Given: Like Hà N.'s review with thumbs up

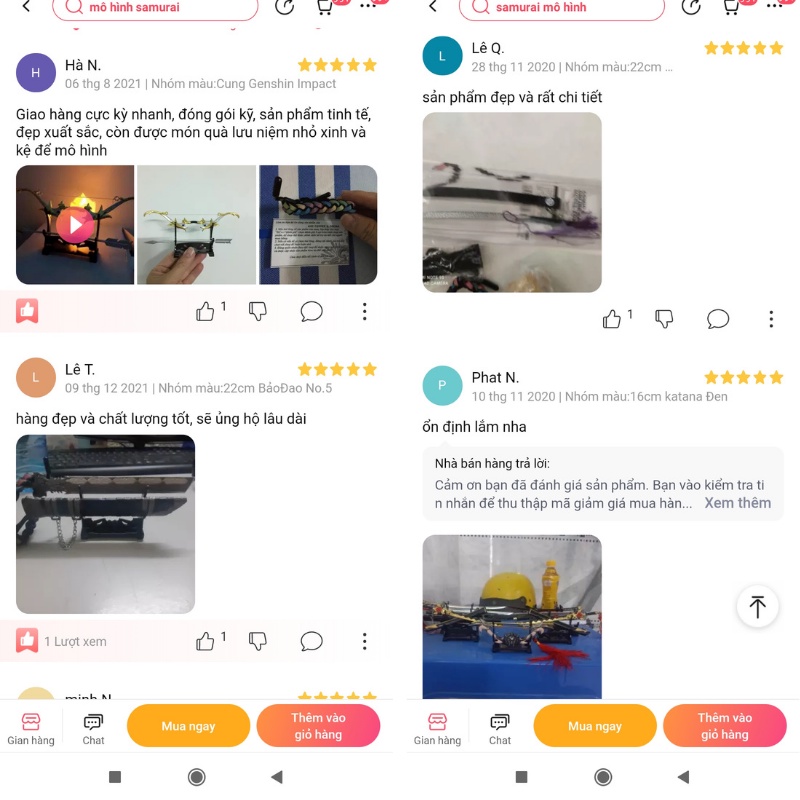Looking at the screenshot, I should (x=206, y=312).
